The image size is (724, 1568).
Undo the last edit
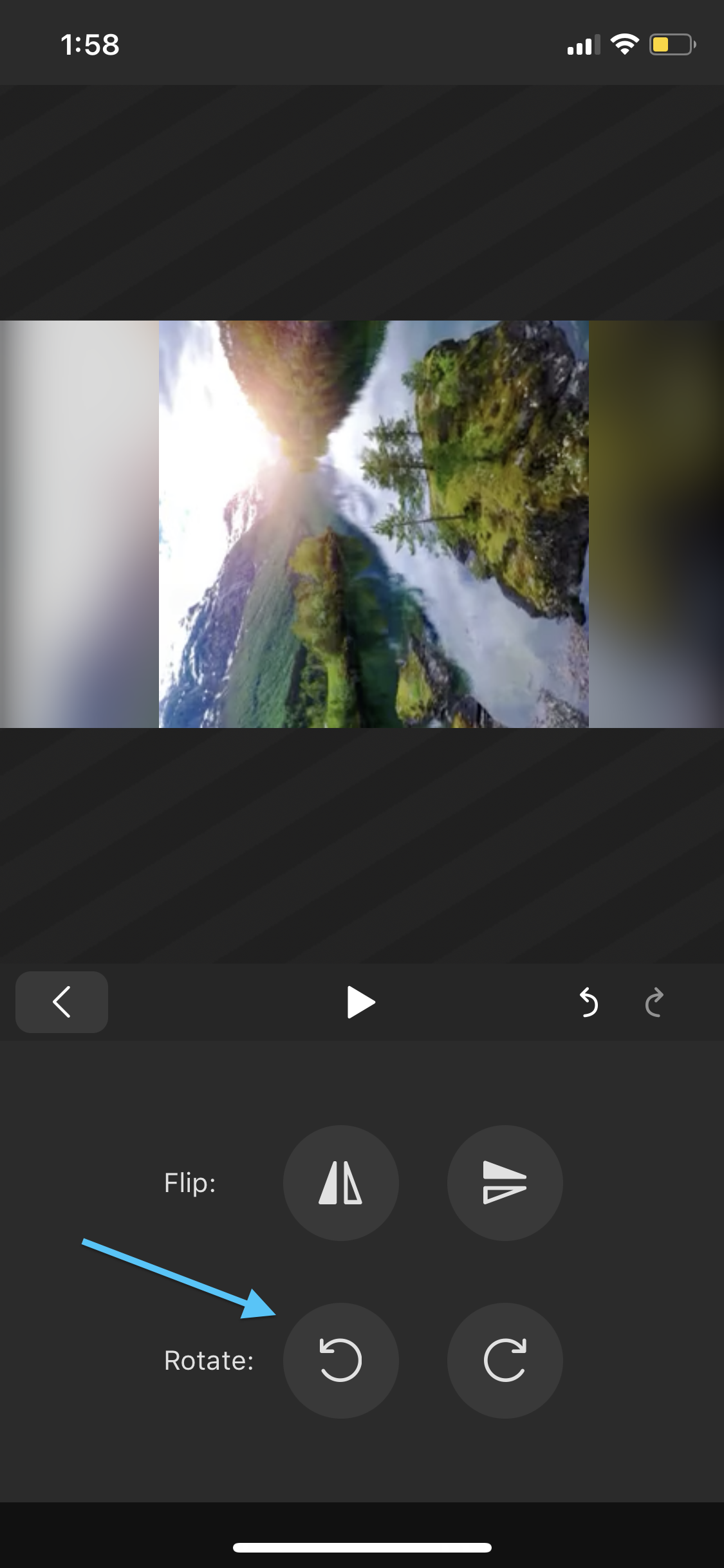(x=588, y=1002)
